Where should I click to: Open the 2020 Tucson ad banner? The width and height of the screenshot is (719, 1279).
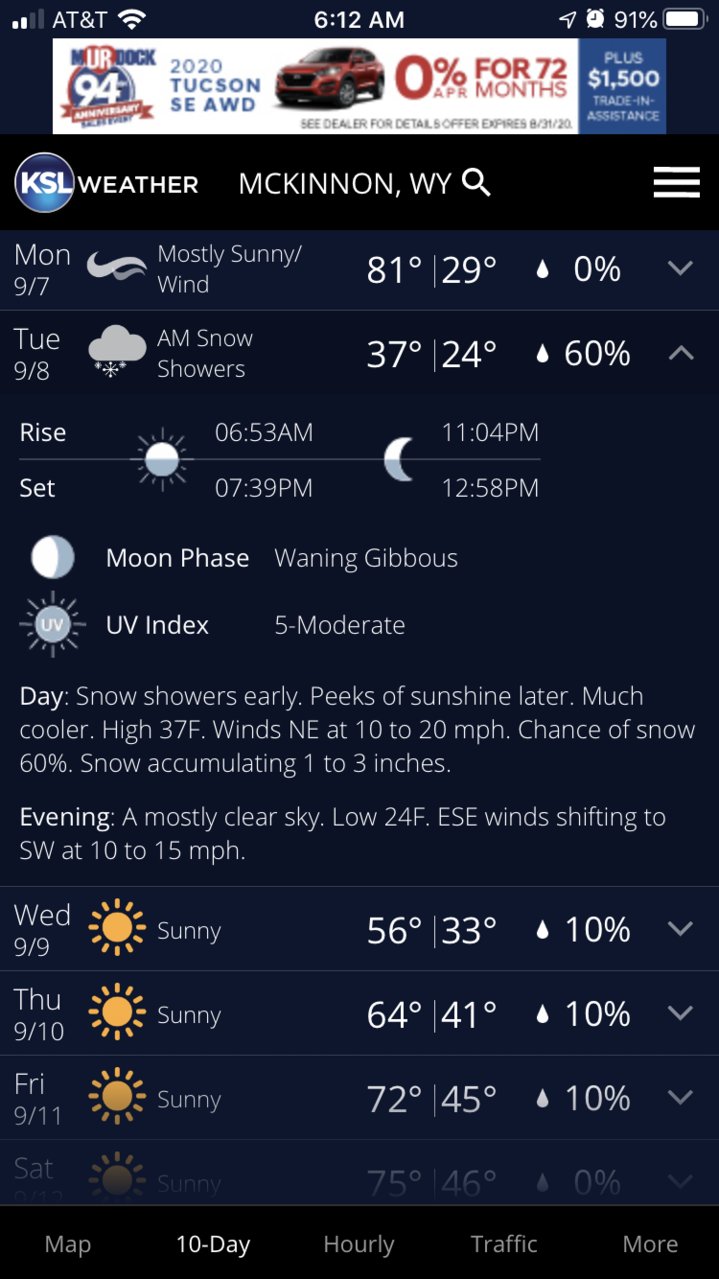[359, 86]
